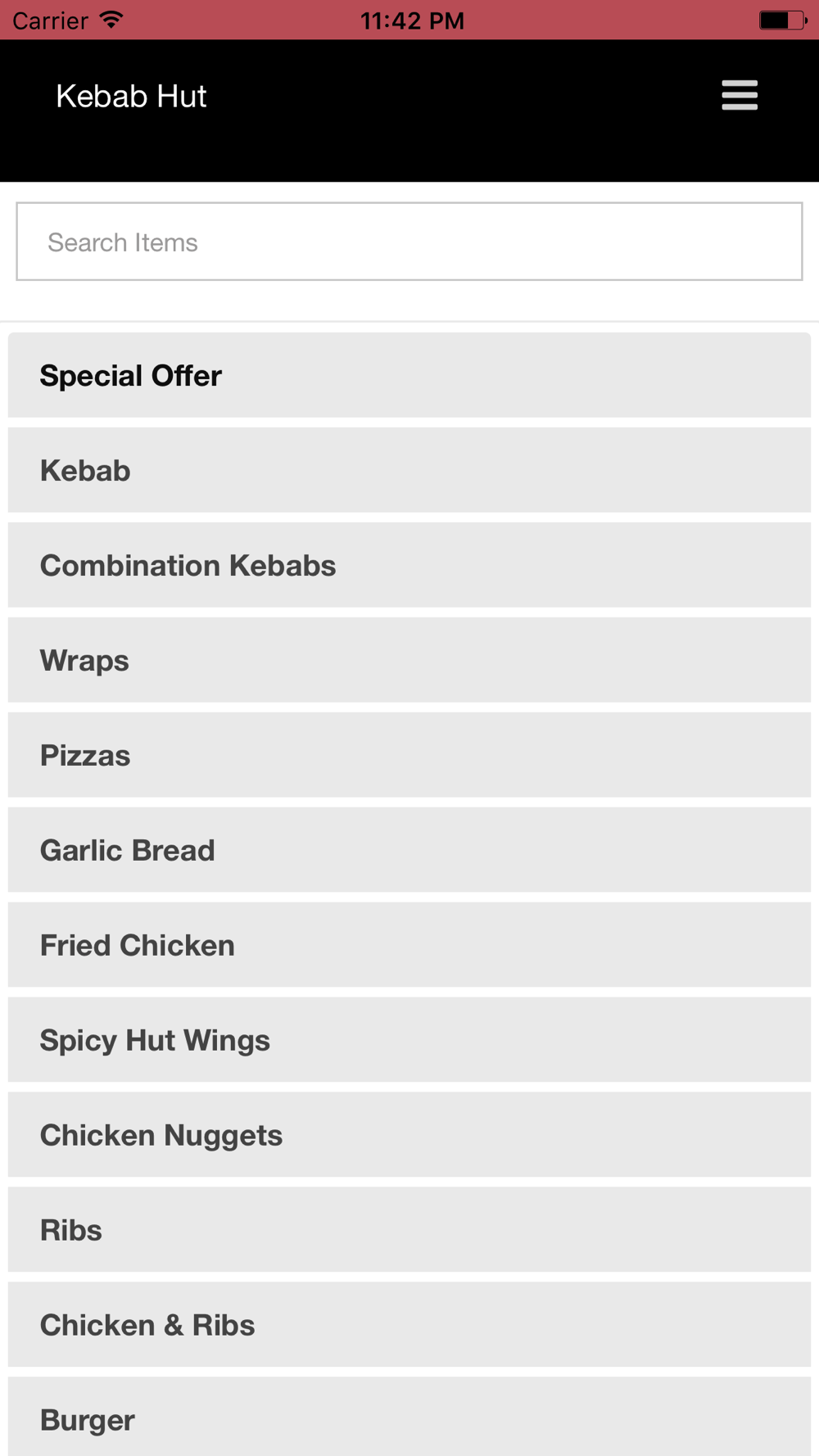This screenshot has height=1456, width=819.
Task: Select Garlic Bread
Action: point(409,850)
